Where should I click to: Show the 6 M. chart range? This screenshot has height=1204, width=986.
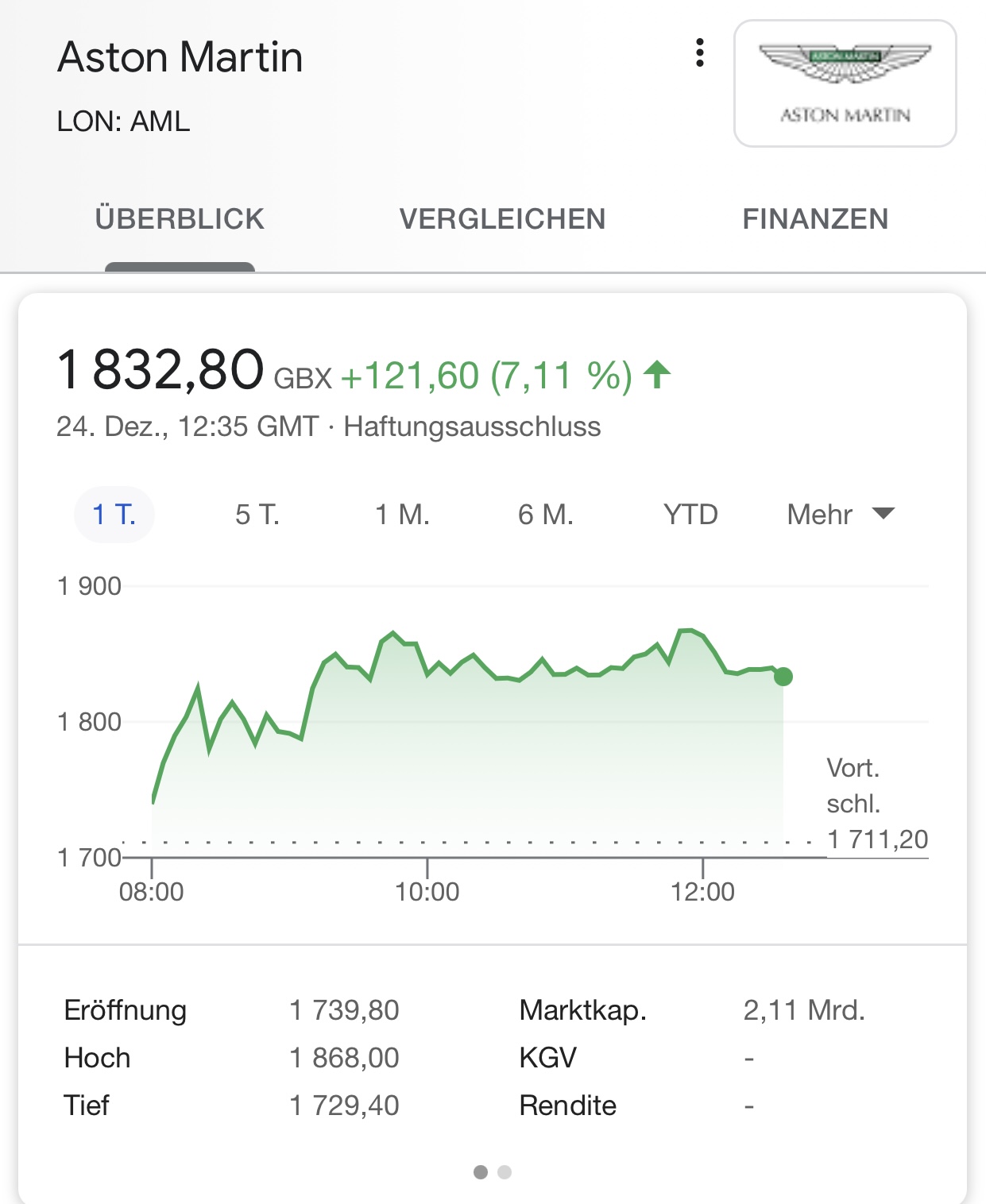(x=545, y=515)
